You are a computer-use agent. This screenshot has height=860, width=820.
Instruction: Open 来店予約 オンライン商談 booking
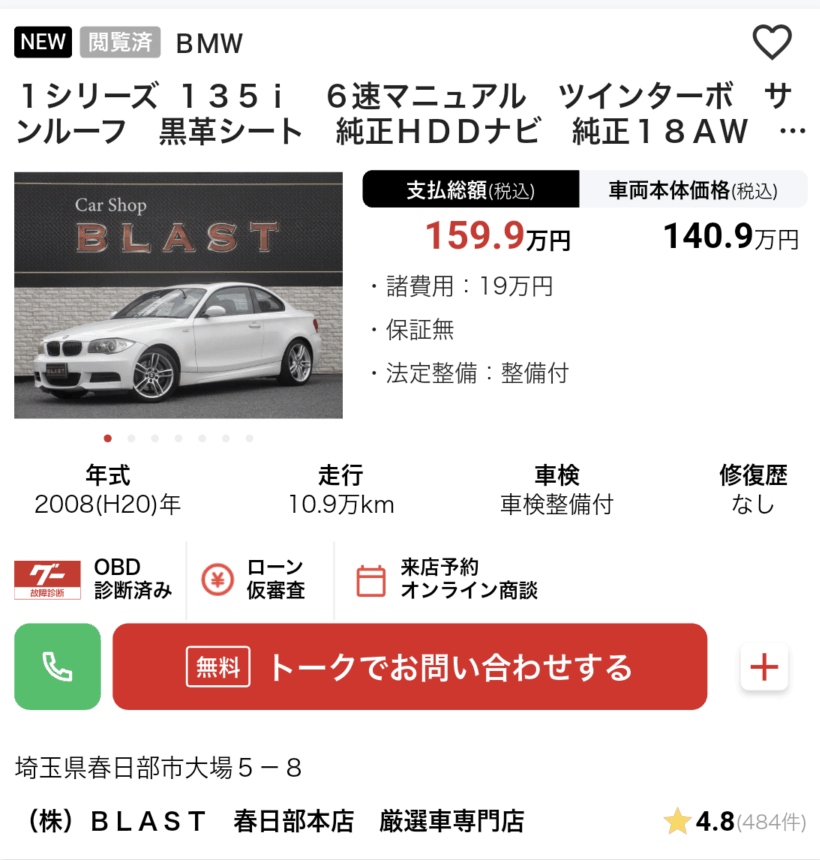coord(448,579)
